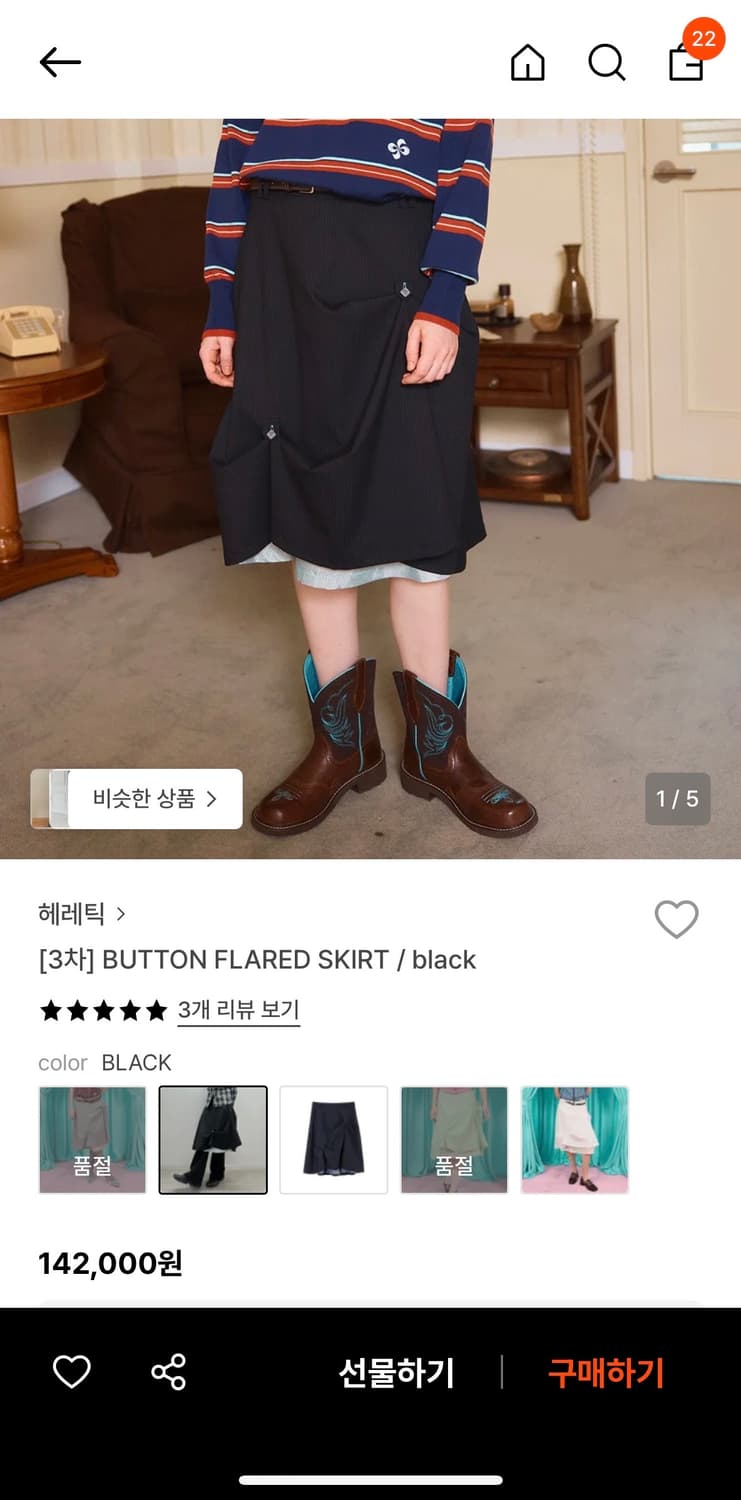Share this skirt using the share icon
The width and height of the screenshot is (741, 1500).
168,1372
